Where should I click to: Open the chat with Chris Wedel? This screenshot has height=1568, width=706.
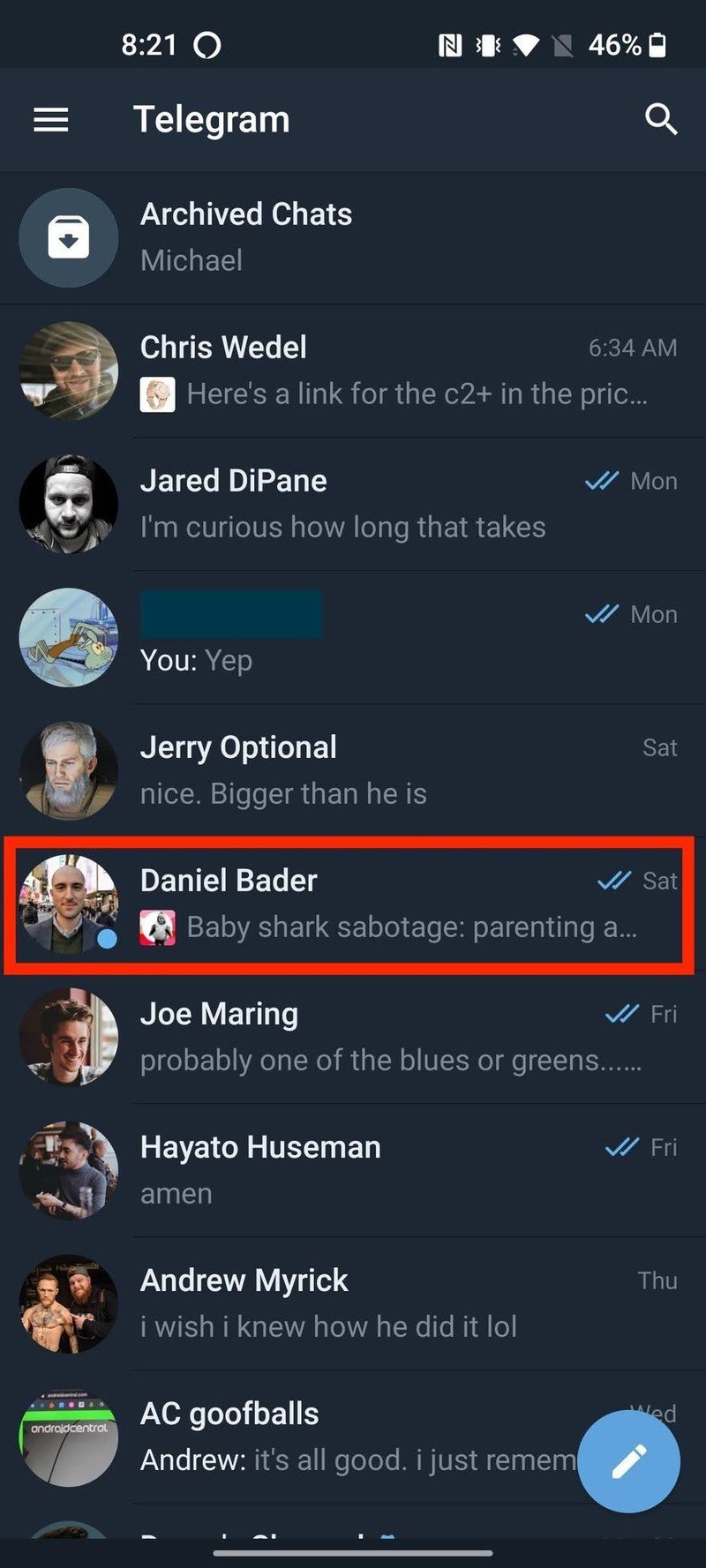353,371
